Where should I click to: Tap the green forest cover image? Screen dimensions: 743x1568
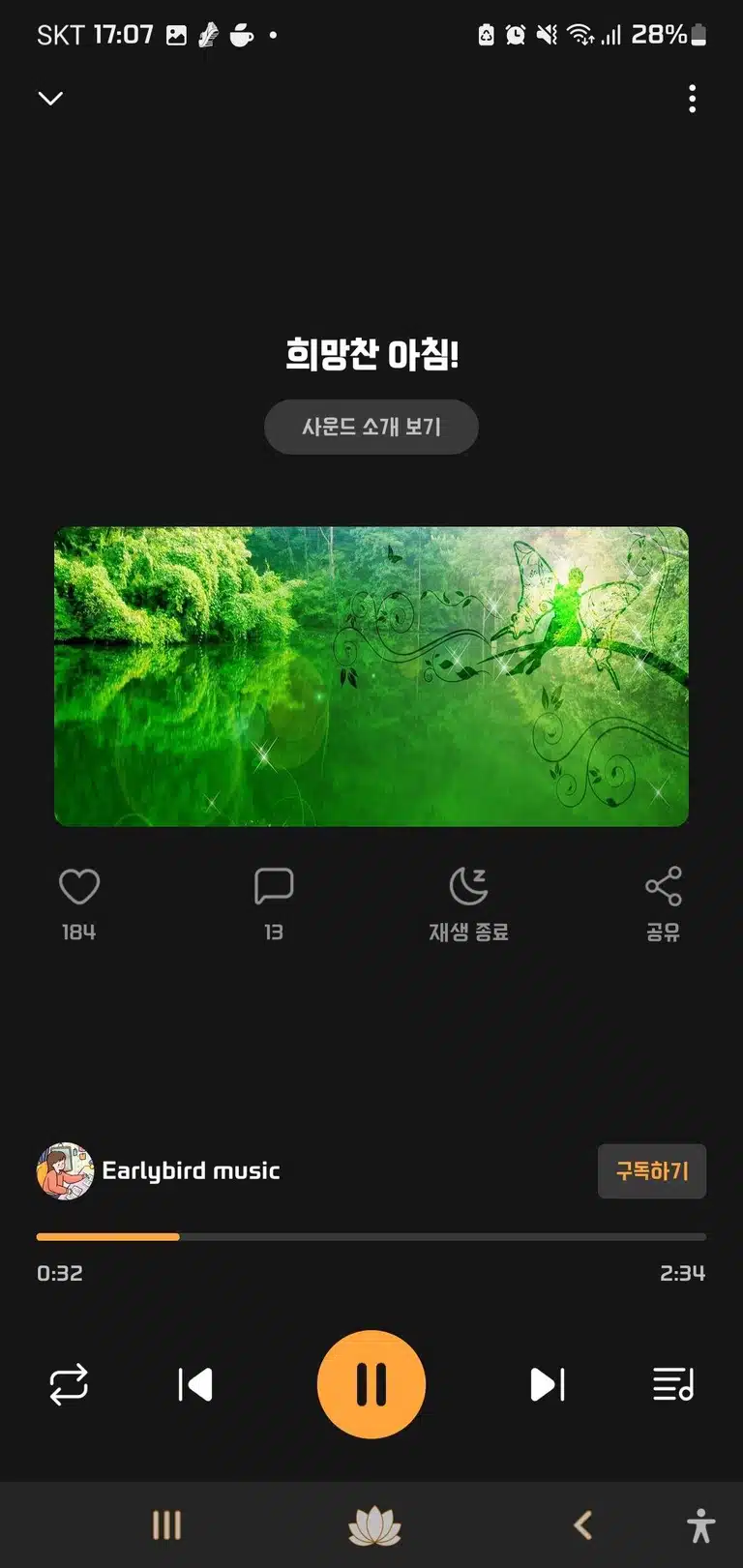(x=371, y=676)
